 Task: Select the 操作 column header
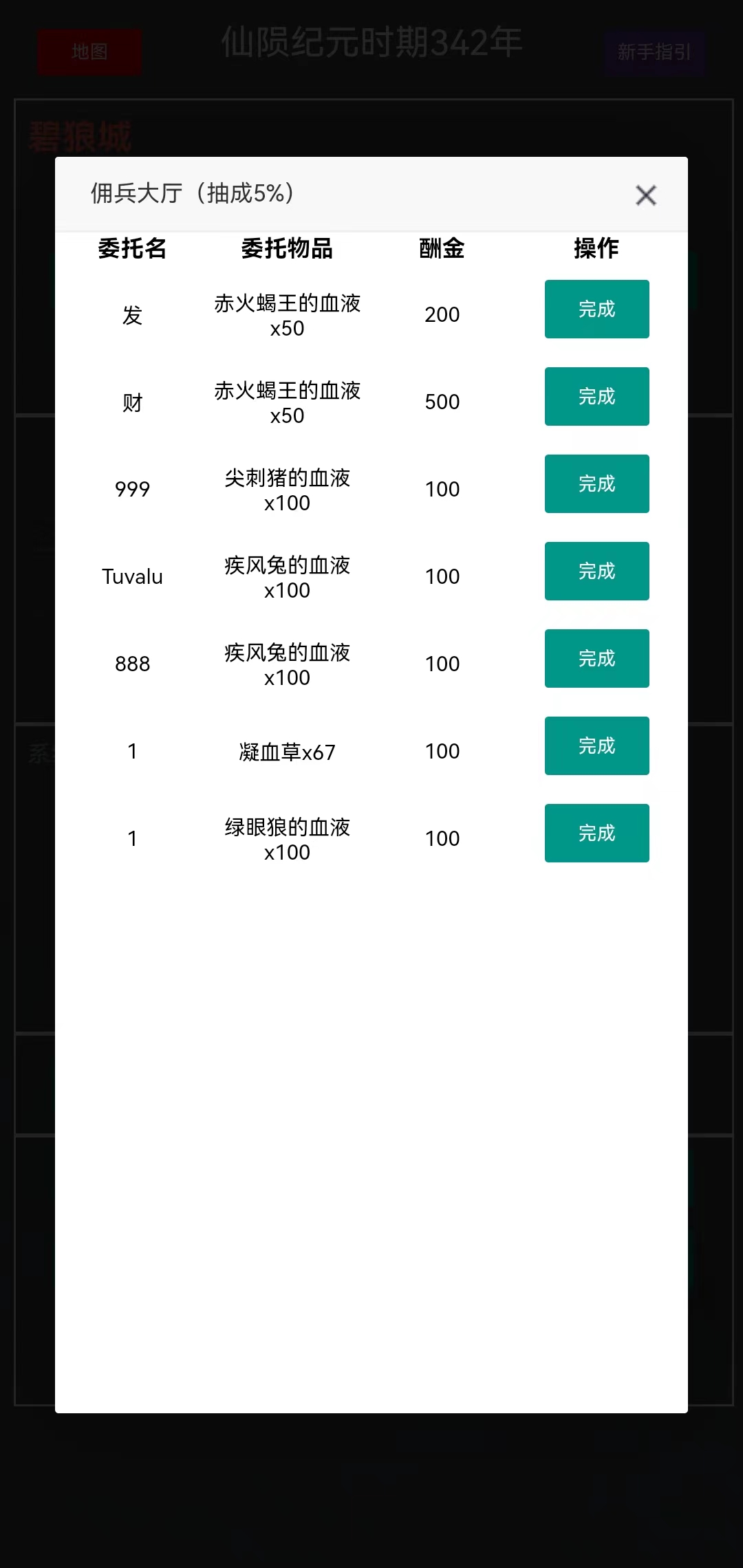click(596, 249)
